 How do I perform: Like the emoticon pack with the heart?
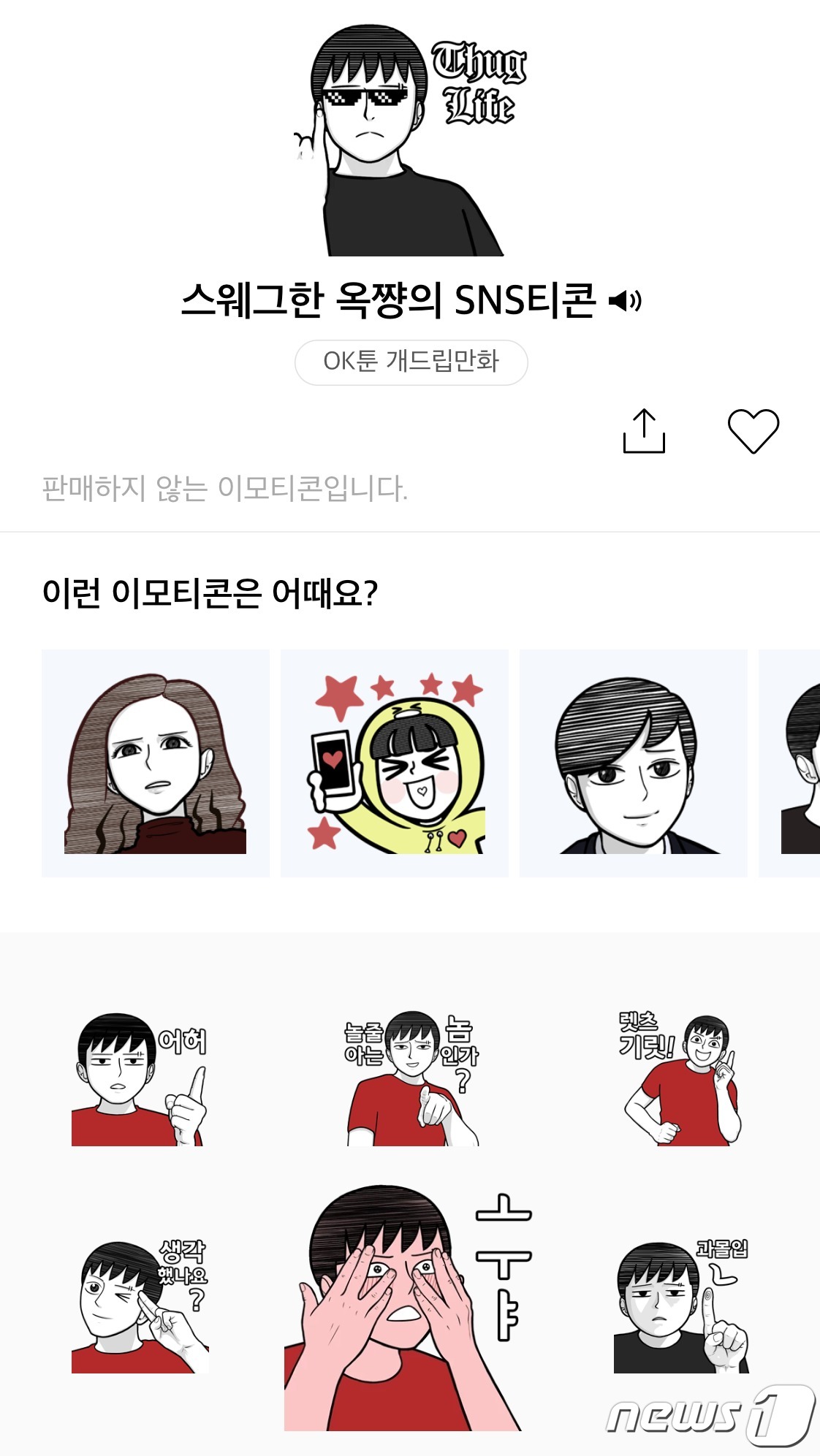point(753,431)
